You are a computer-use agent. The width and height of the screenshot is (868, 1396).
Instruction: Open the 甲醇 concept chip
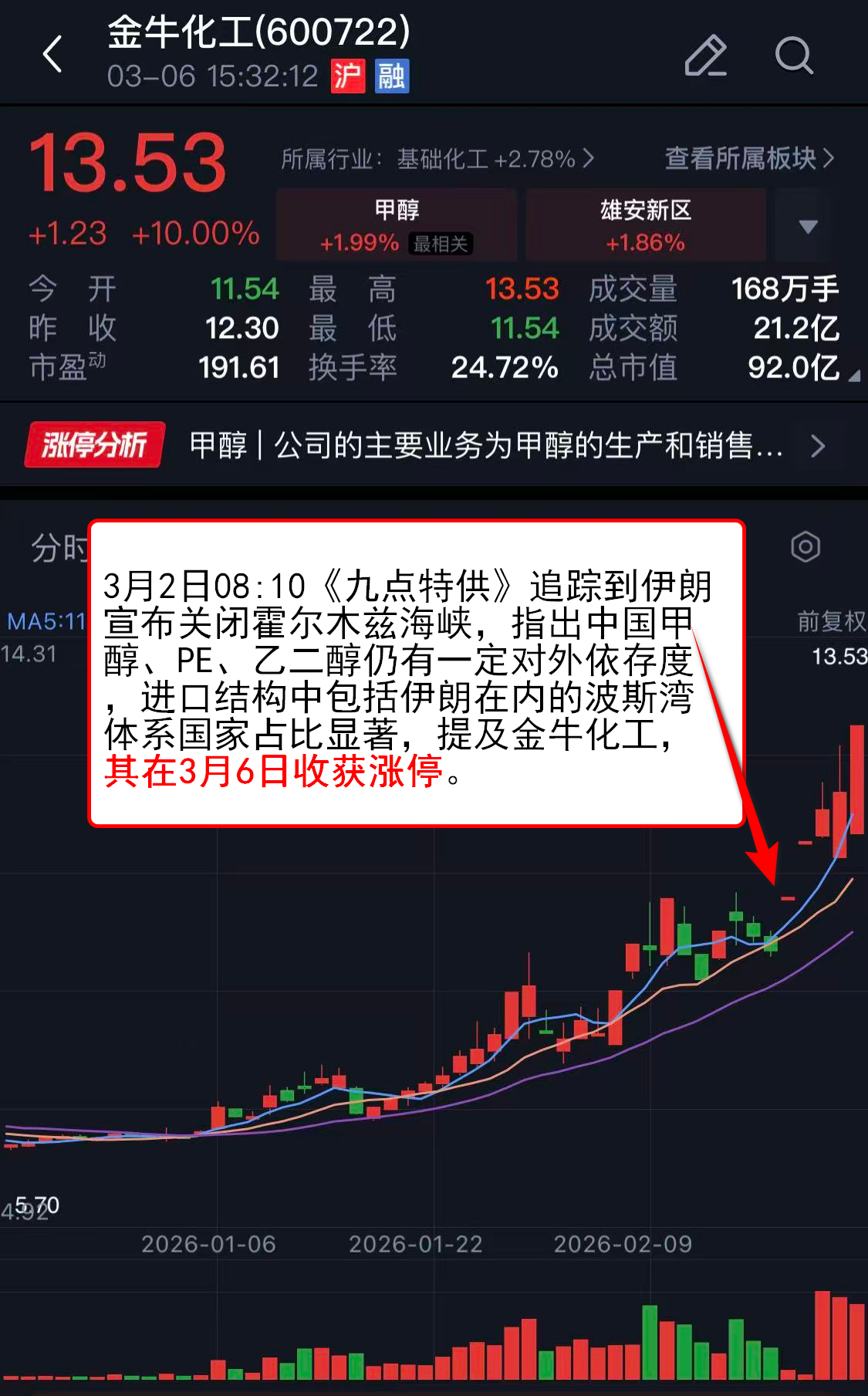click(x=397, y=225)
